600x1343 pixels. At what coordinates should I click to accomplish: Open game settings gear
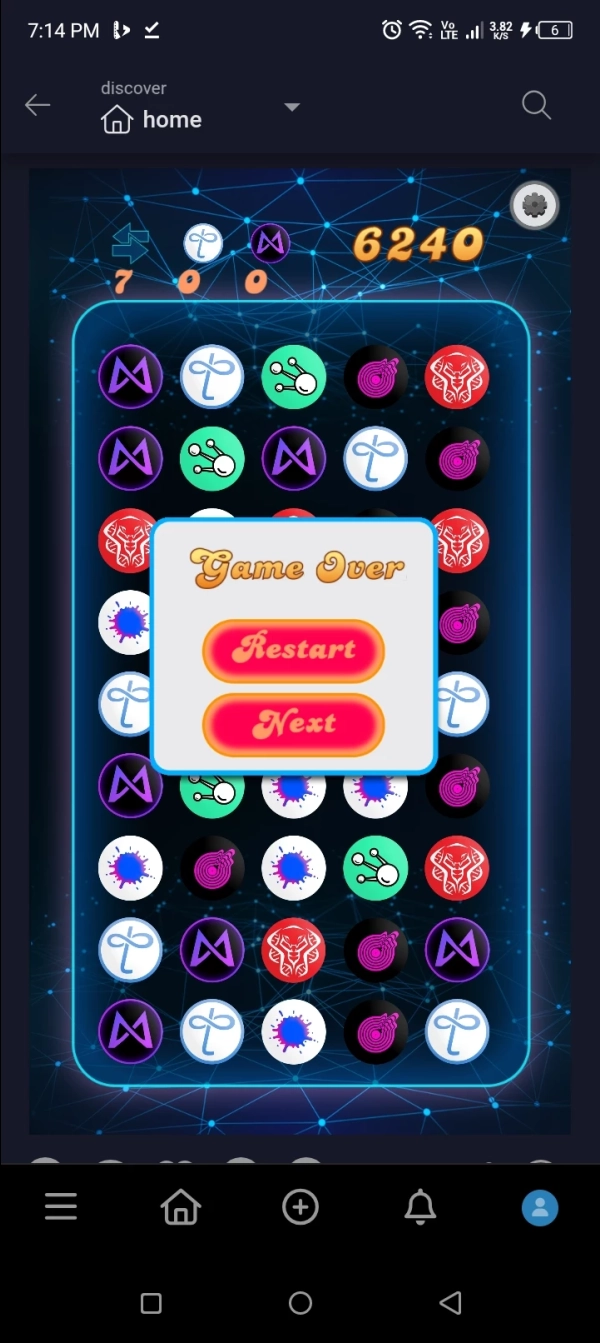coord(535,206)
